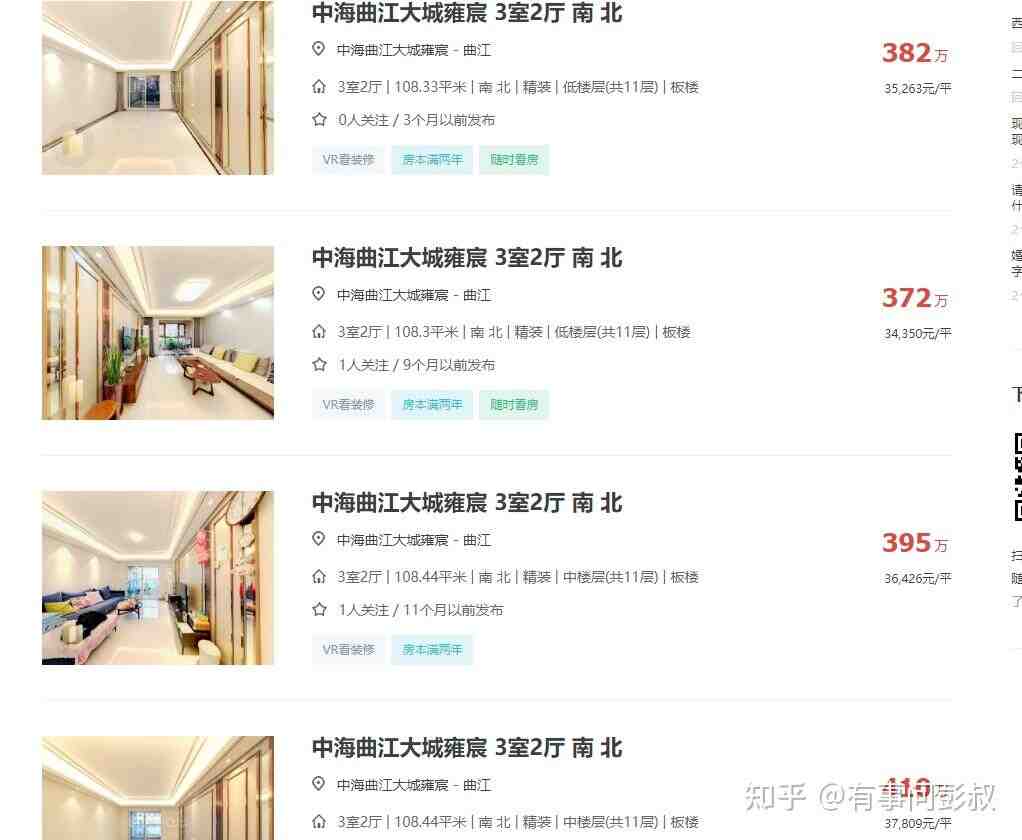Open the community link in the 395万 listing
The image size is (1022, 840).
tap(392, 540)
